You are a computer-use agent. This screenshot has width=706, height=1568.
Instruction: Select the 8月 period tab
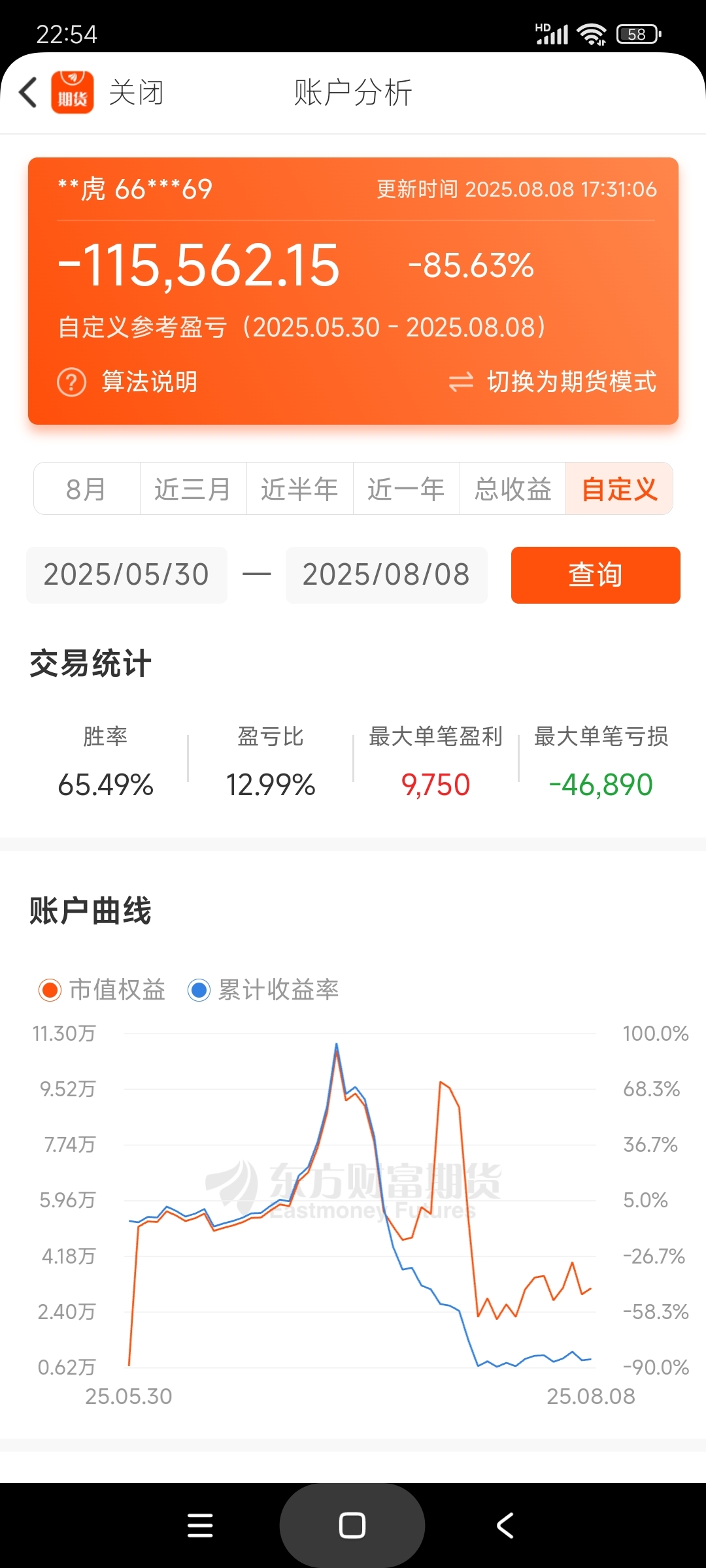pos(87,489)
